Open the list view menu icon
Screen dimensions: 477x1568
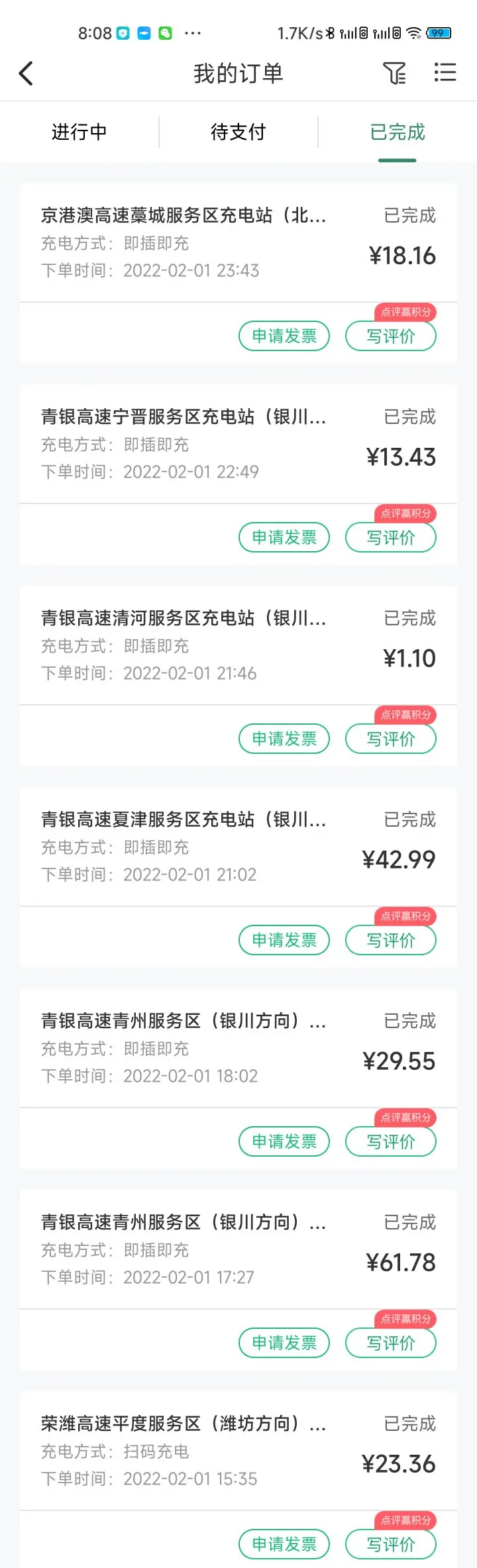pos(445,72)
